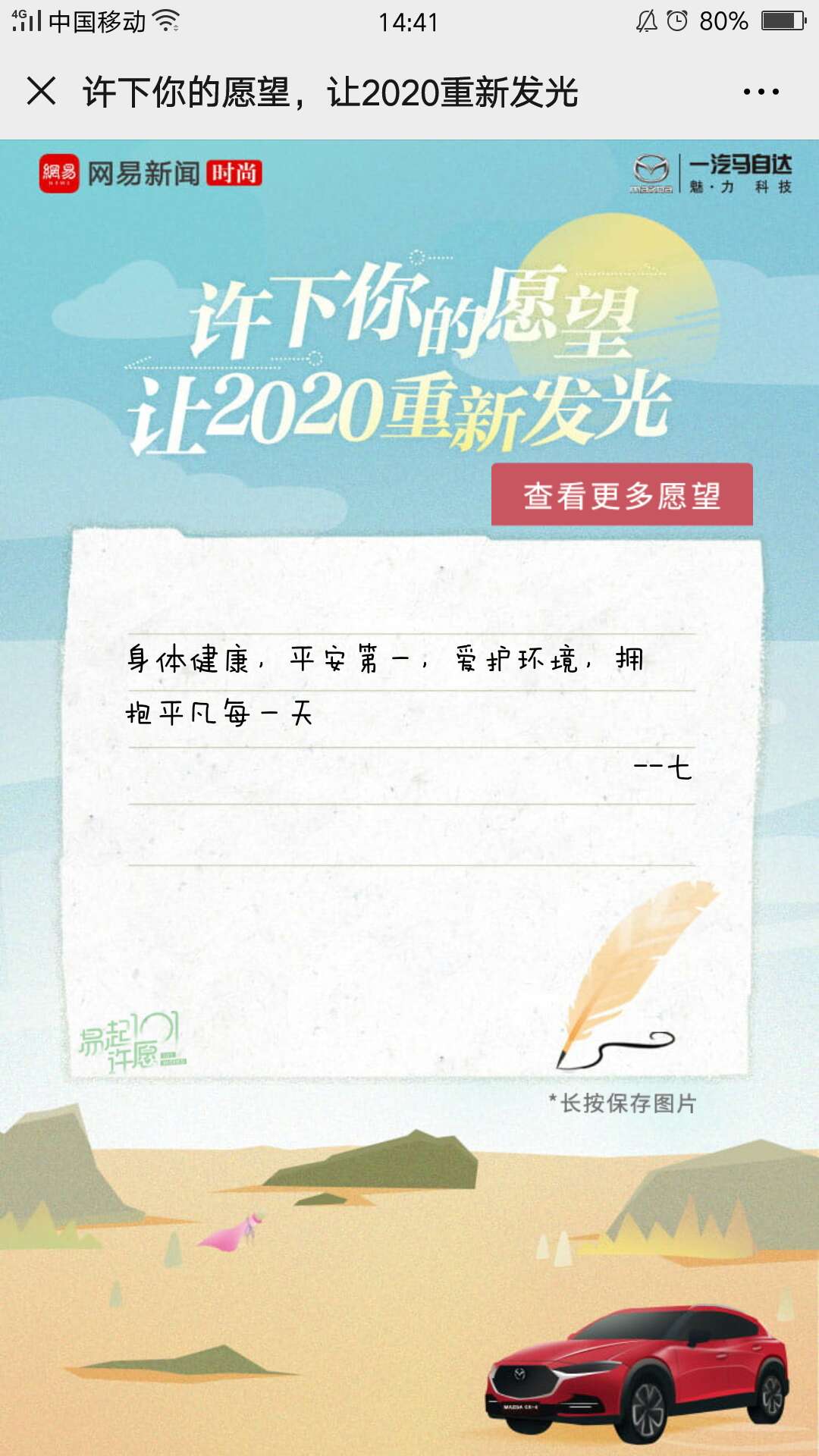
Task: Close the wish webpage
Action: point(41,92)
